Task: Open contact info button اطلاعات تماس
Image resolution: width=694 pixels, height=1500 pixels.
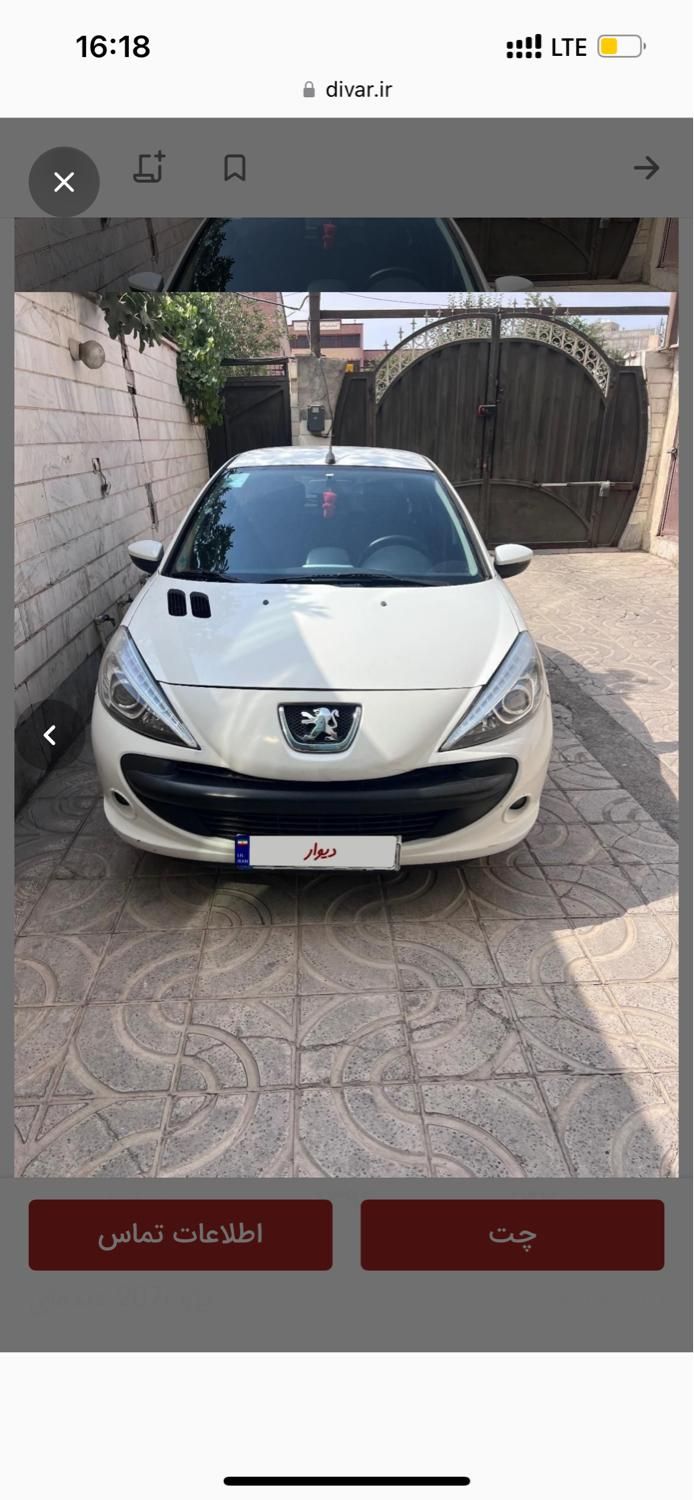Action: pyautogui.click(x=180, y=1235)
